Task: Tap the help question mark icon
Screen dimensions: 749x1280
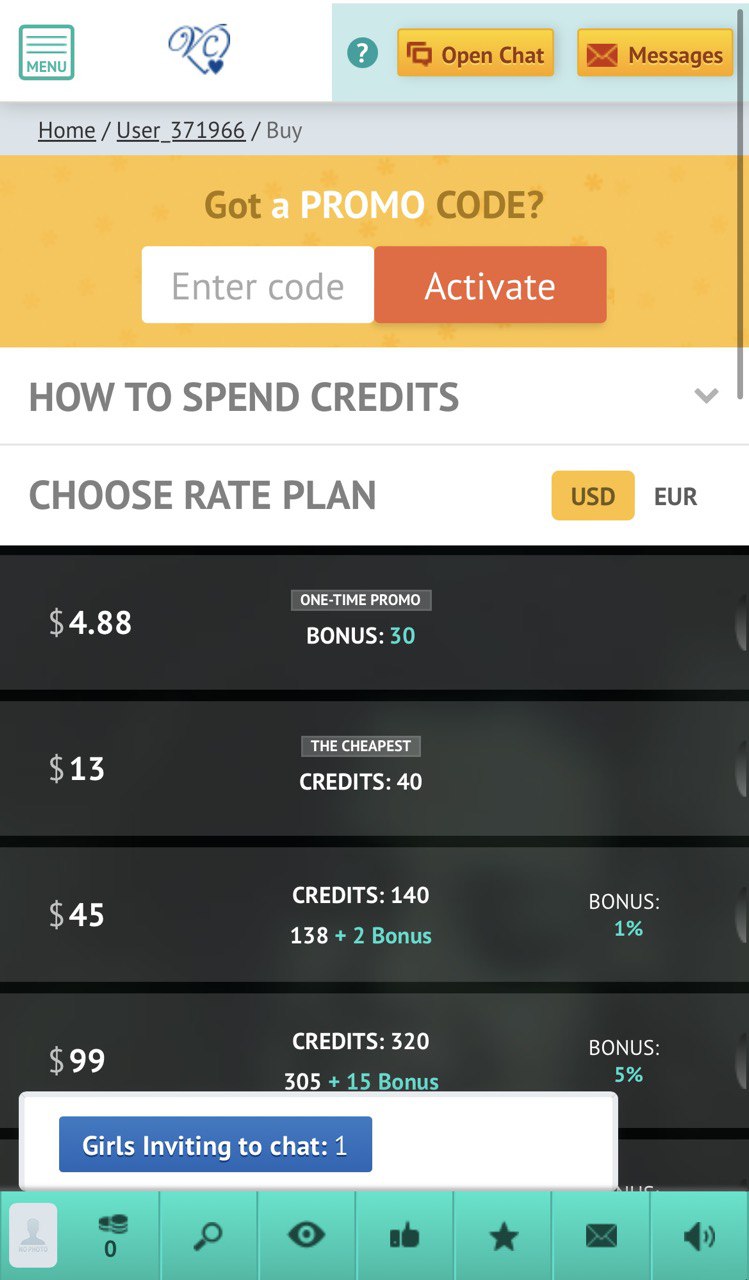Action: point(363,53)
